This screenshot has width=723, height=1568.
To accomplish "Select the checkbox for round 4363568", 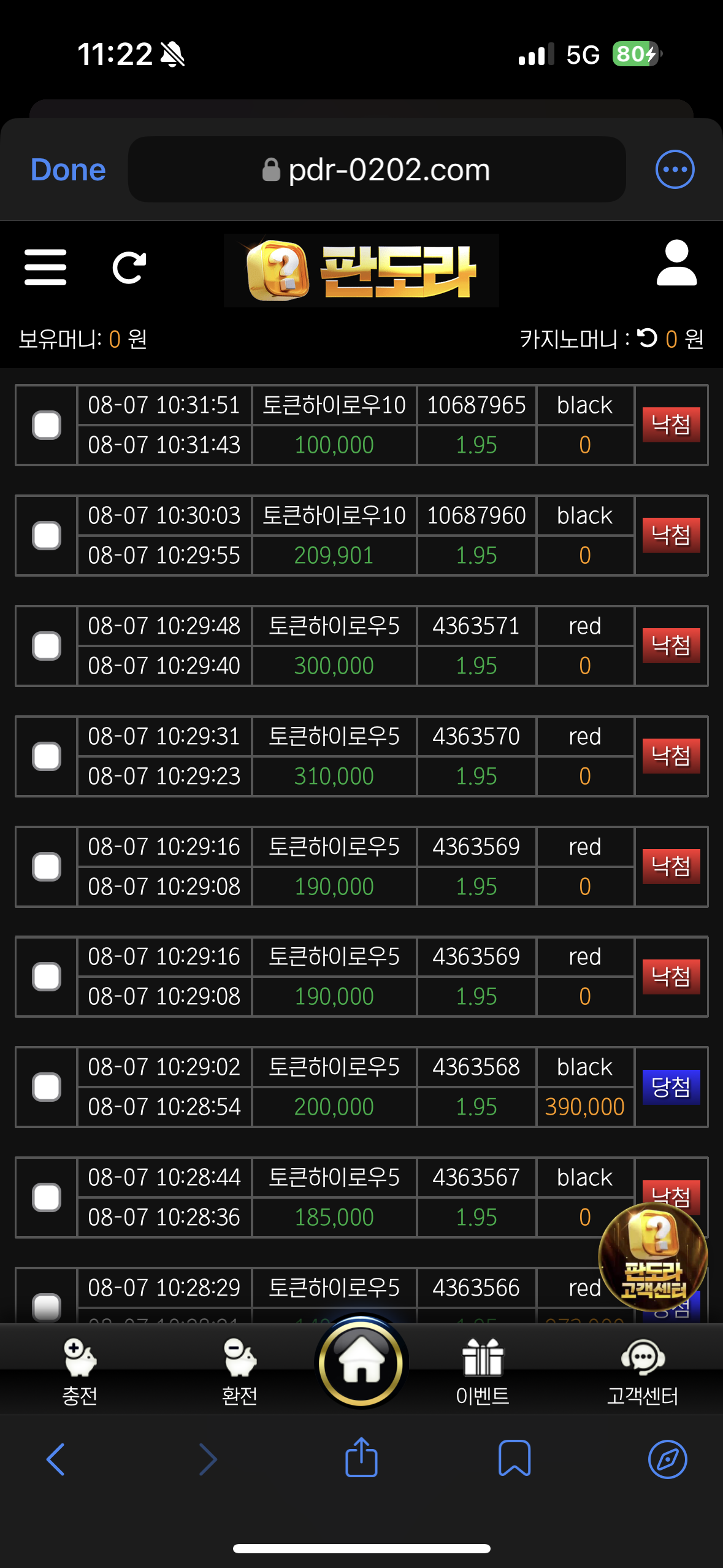I will pos(47,1087).
